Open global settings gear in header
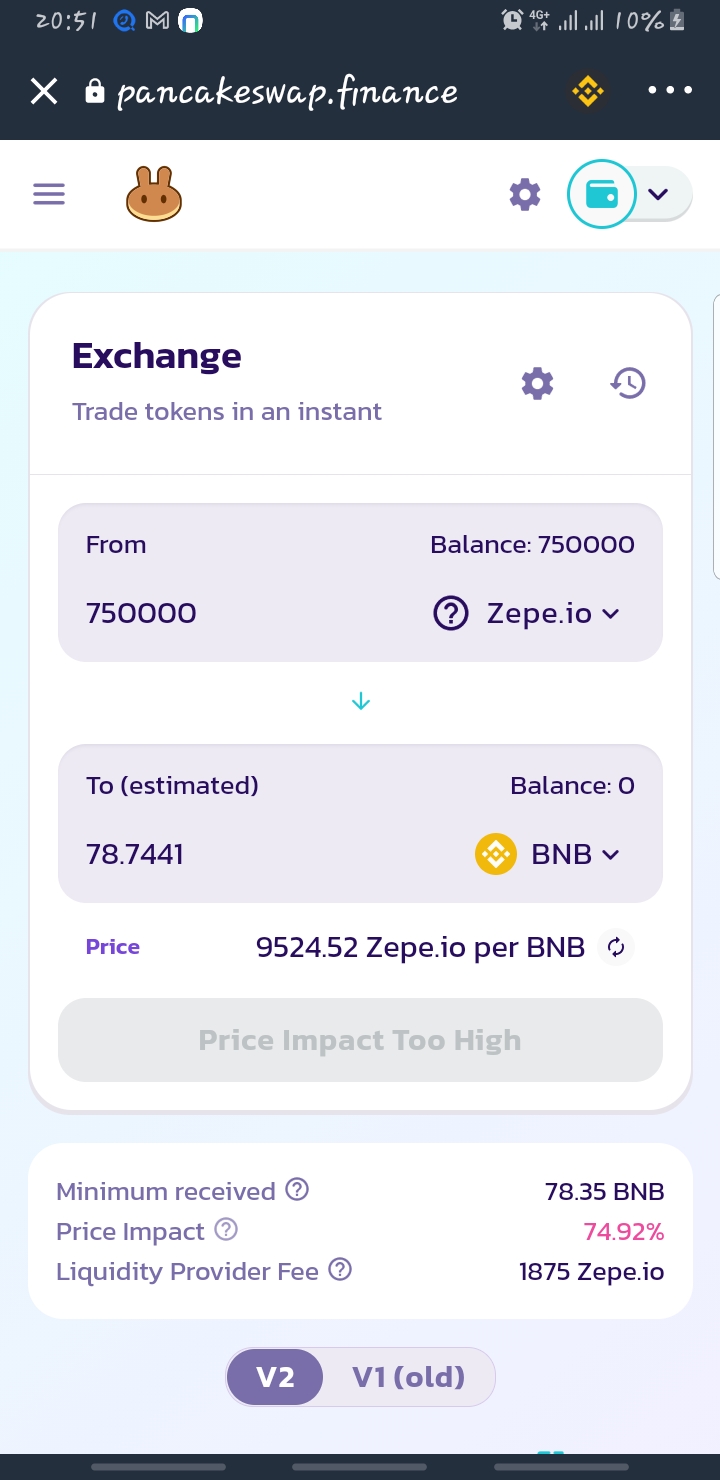Viewport: 720px width, 1480px height. coord(525,195)
